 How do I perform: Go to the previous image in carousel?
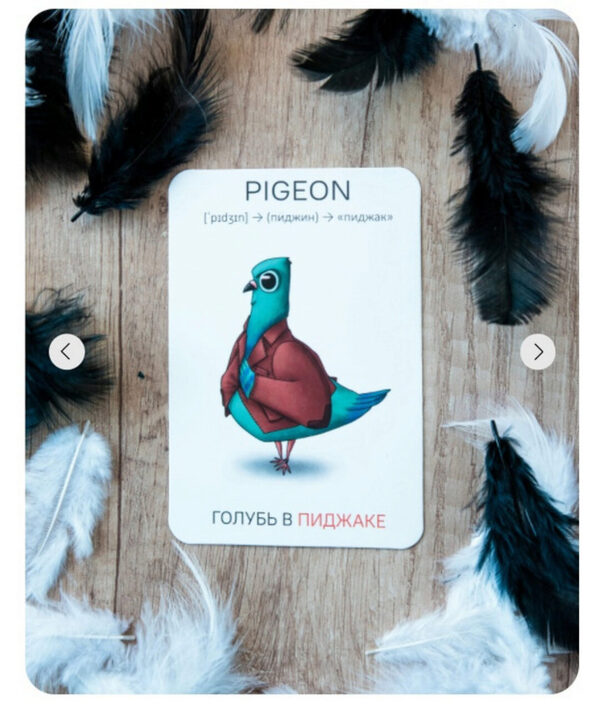(66, 351)
